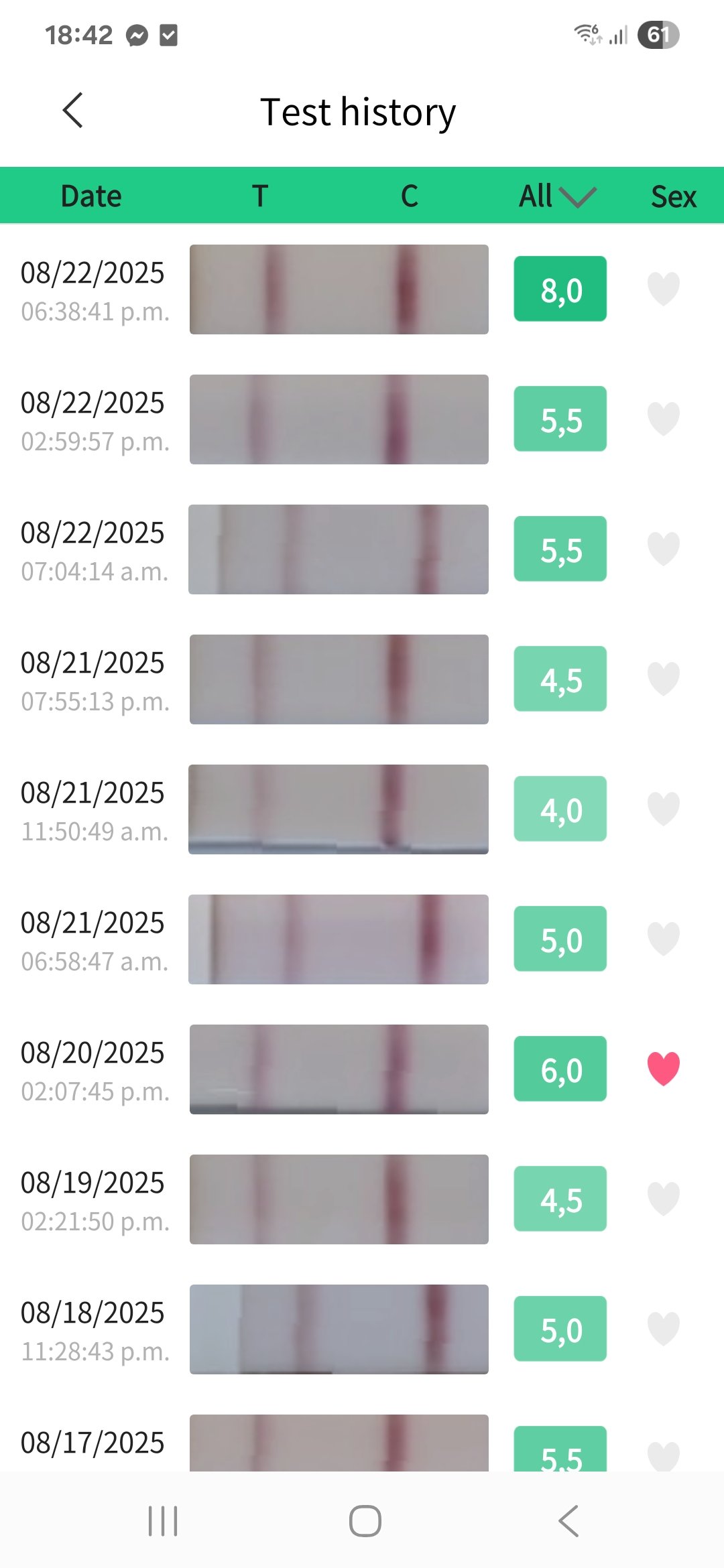This screenshot has width=724, height=1568.
Task: Open recent apps from navigation bar
Action: [x=163, y=1521]
